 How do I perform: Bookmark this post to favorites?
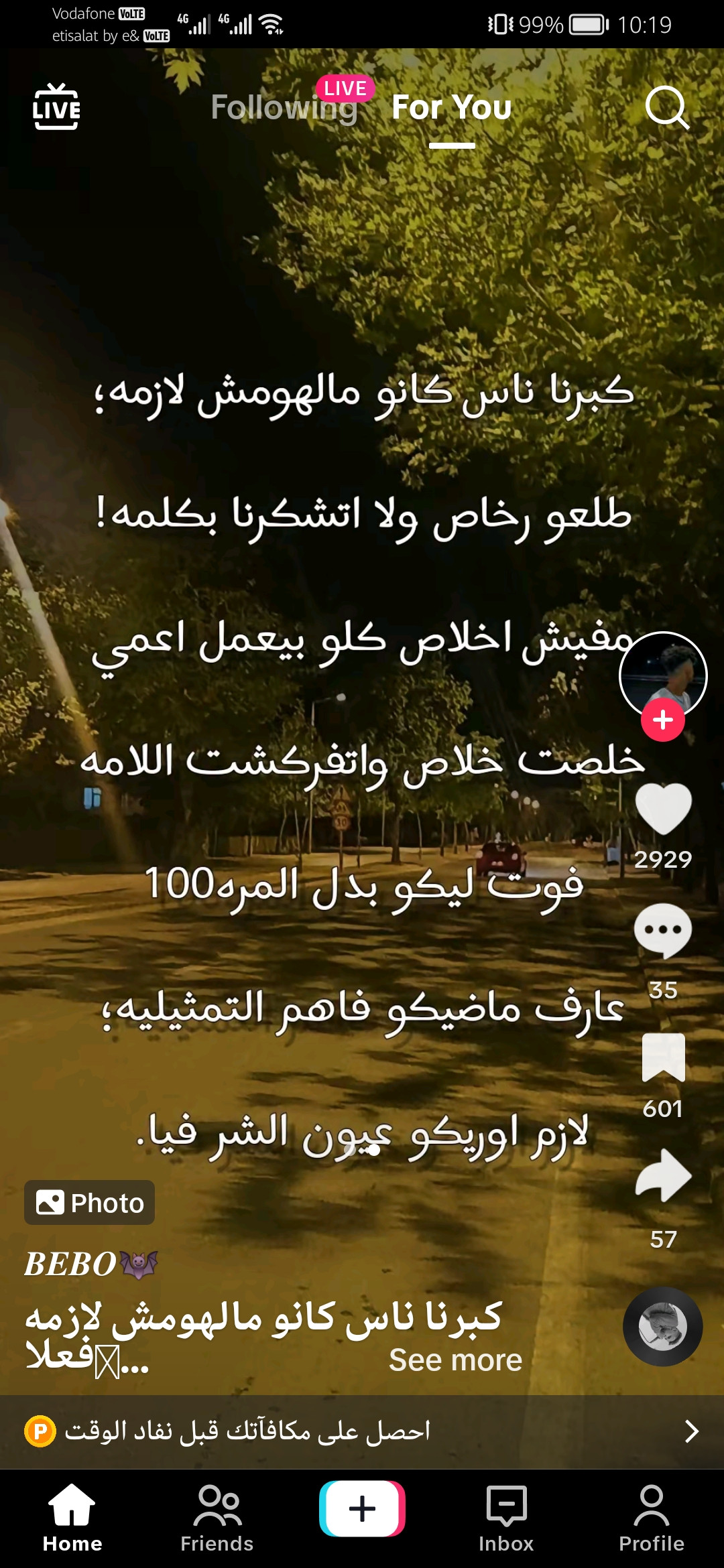(663, 1057)
